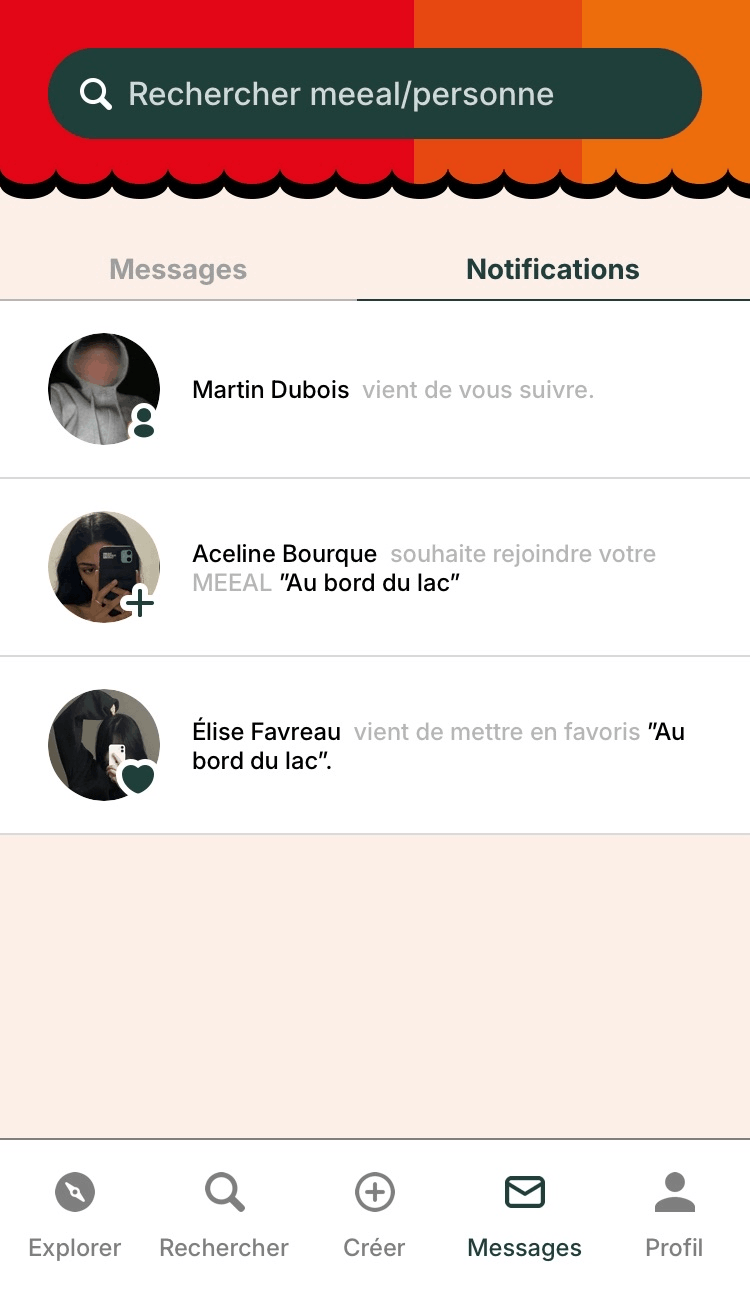Select the Rechercher magnifier icon
The width and height of the screenshot is (750, 1294).
[x=223, y=1191]
